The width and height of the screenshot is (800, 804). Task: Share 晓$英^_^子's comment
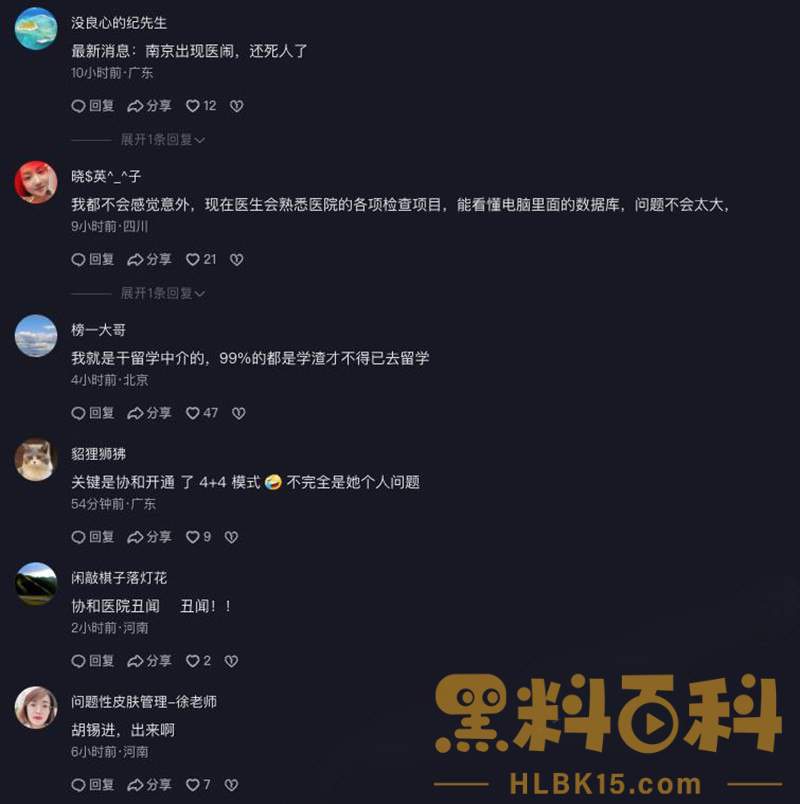click(149, 259)
